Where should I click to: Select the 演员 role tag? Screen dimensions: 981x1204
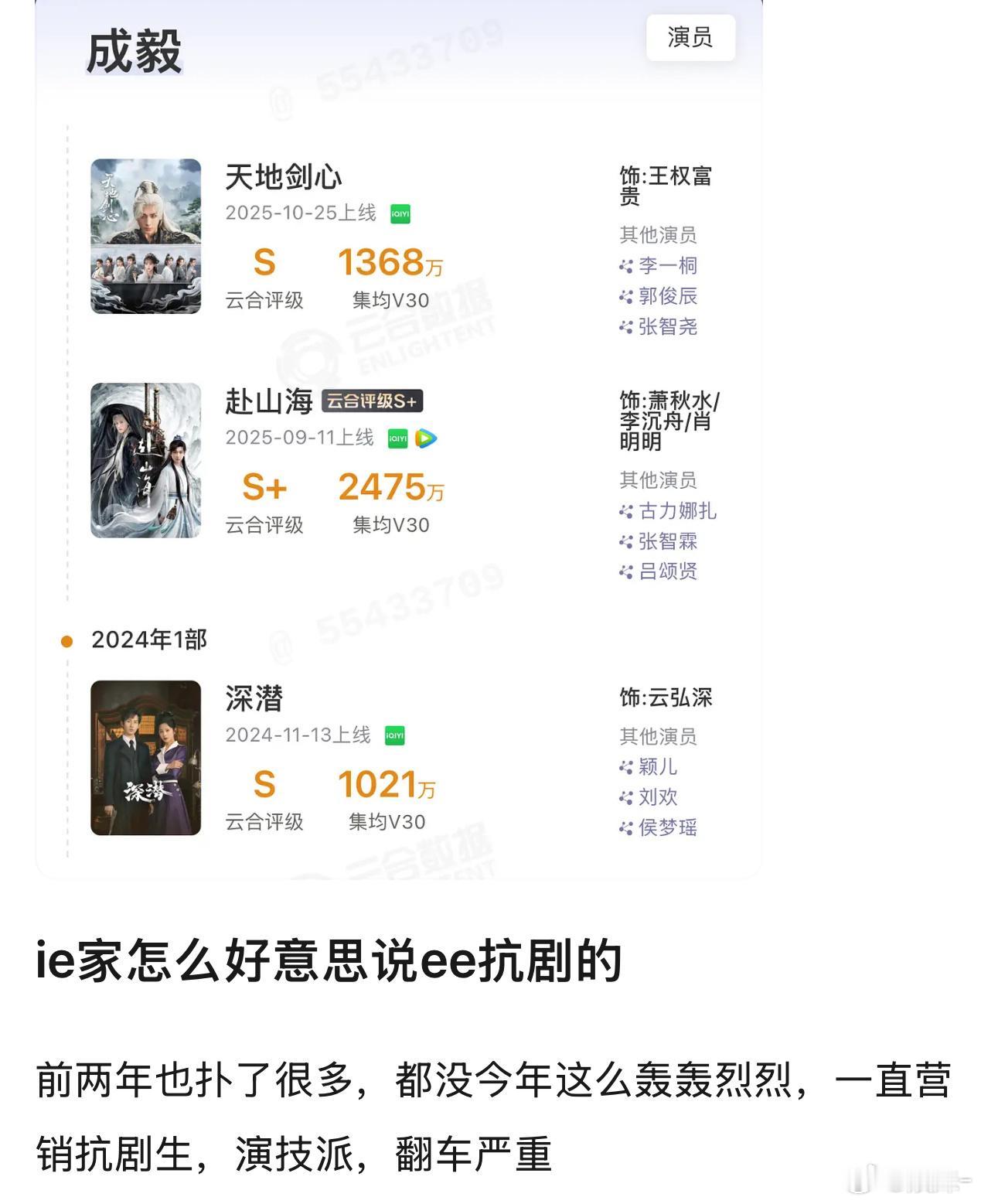[x=689, y=38]
